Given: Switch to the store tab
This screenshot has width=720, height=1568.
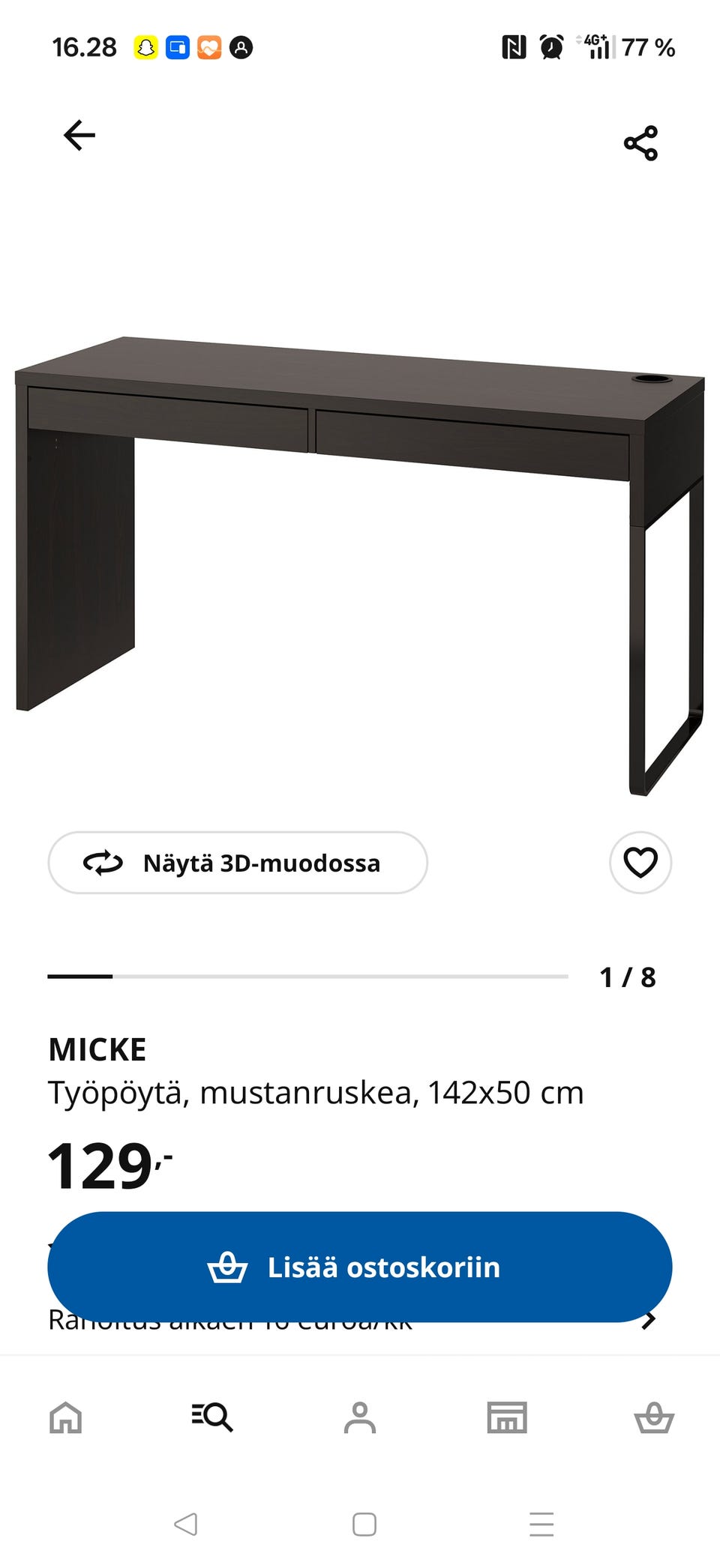Looking at the screenshot, I should [x=507, y=1417].
